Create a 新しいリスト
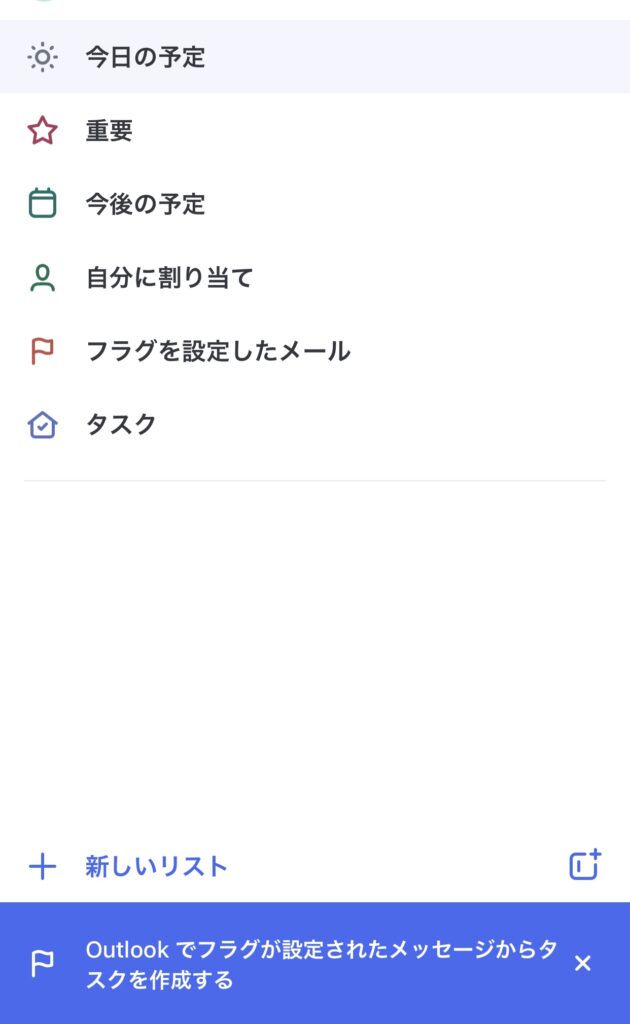 (x=156, y=866)
